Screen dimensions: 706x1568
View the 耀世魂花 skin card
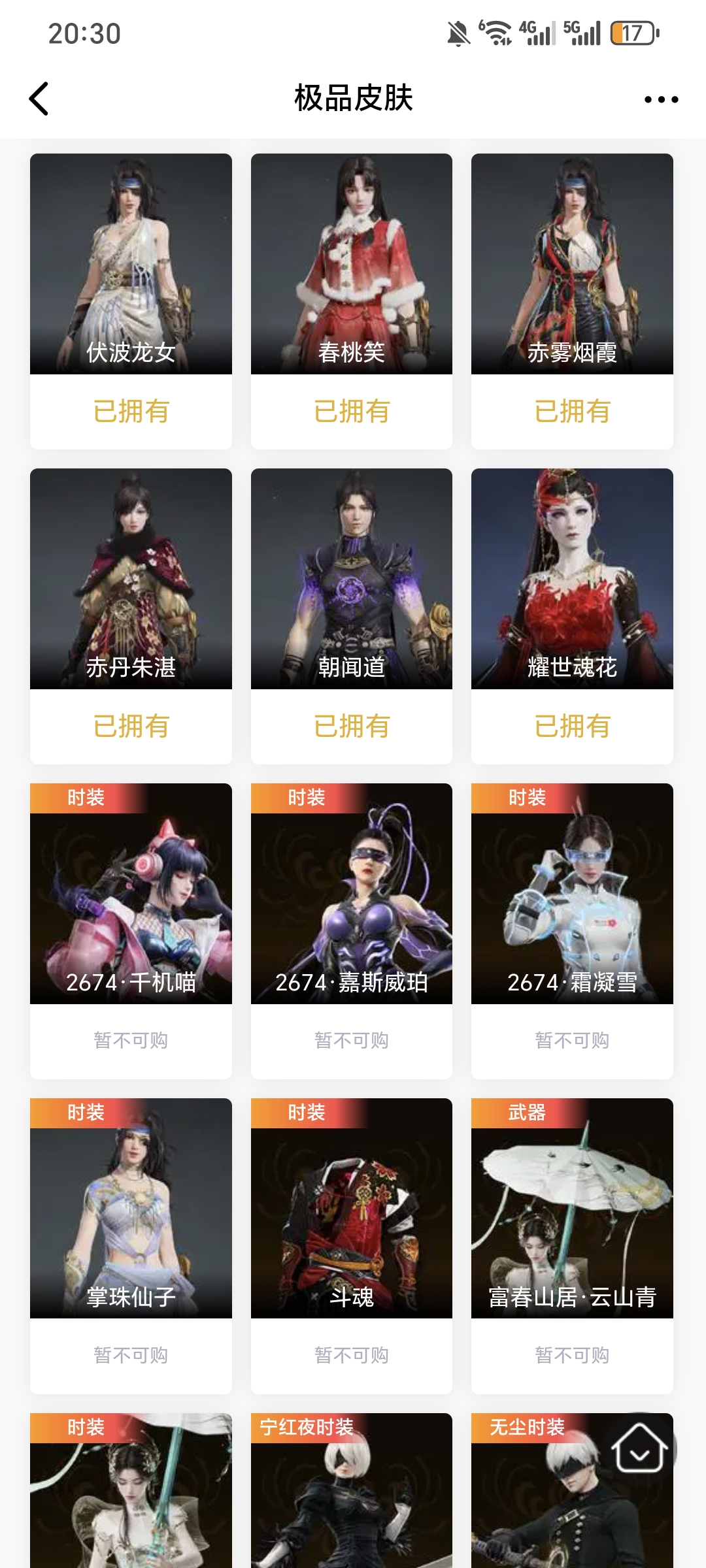pyautogui.click(x=572, y=580)
